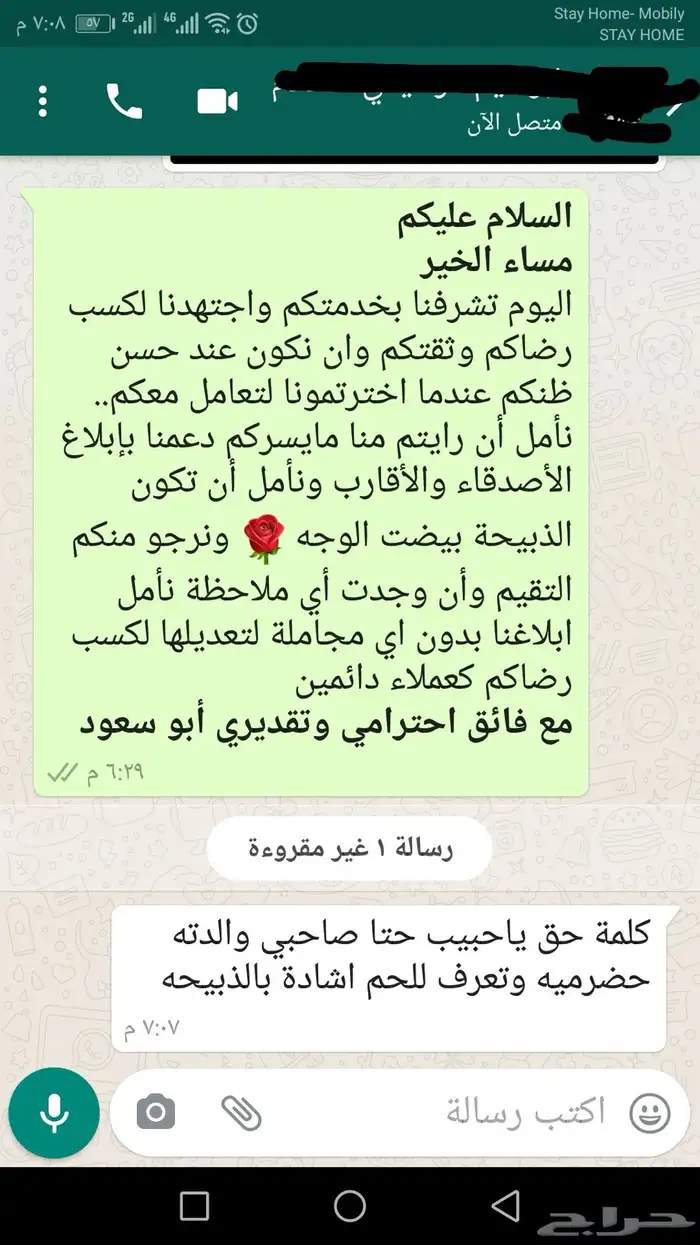Start a voice call

point(124,101)
